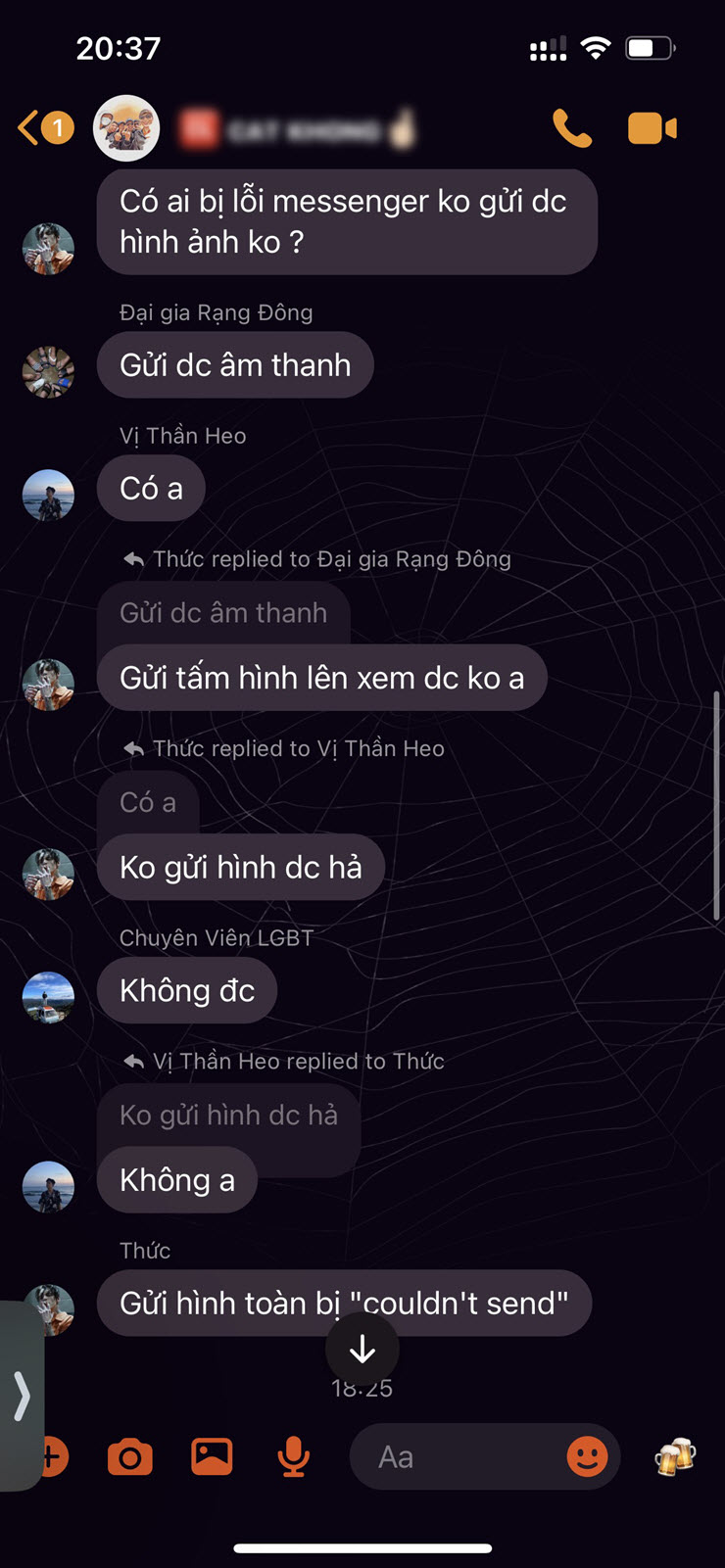Open the camera to take photo

(x=129, y=1457)
